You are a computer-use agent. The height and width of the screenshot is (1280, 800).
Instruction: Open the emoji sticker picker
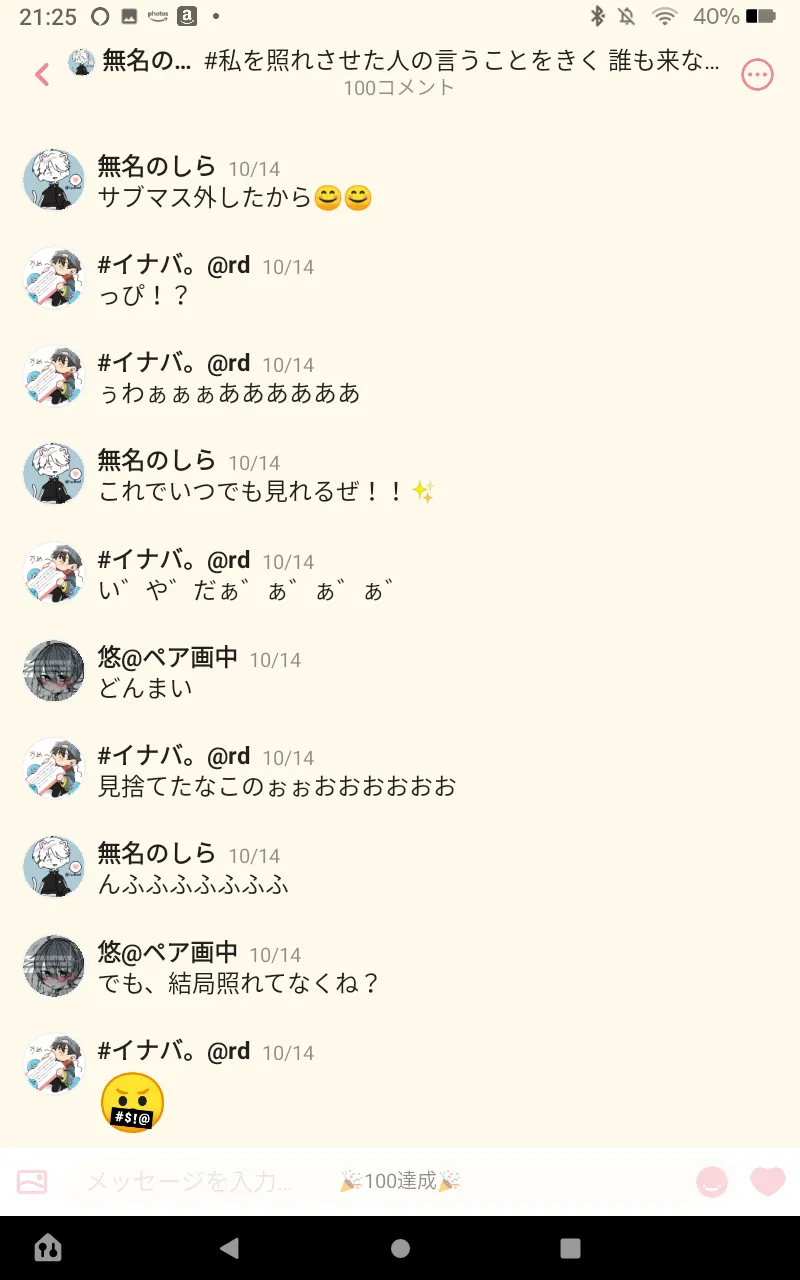[x=712, y=1181]
